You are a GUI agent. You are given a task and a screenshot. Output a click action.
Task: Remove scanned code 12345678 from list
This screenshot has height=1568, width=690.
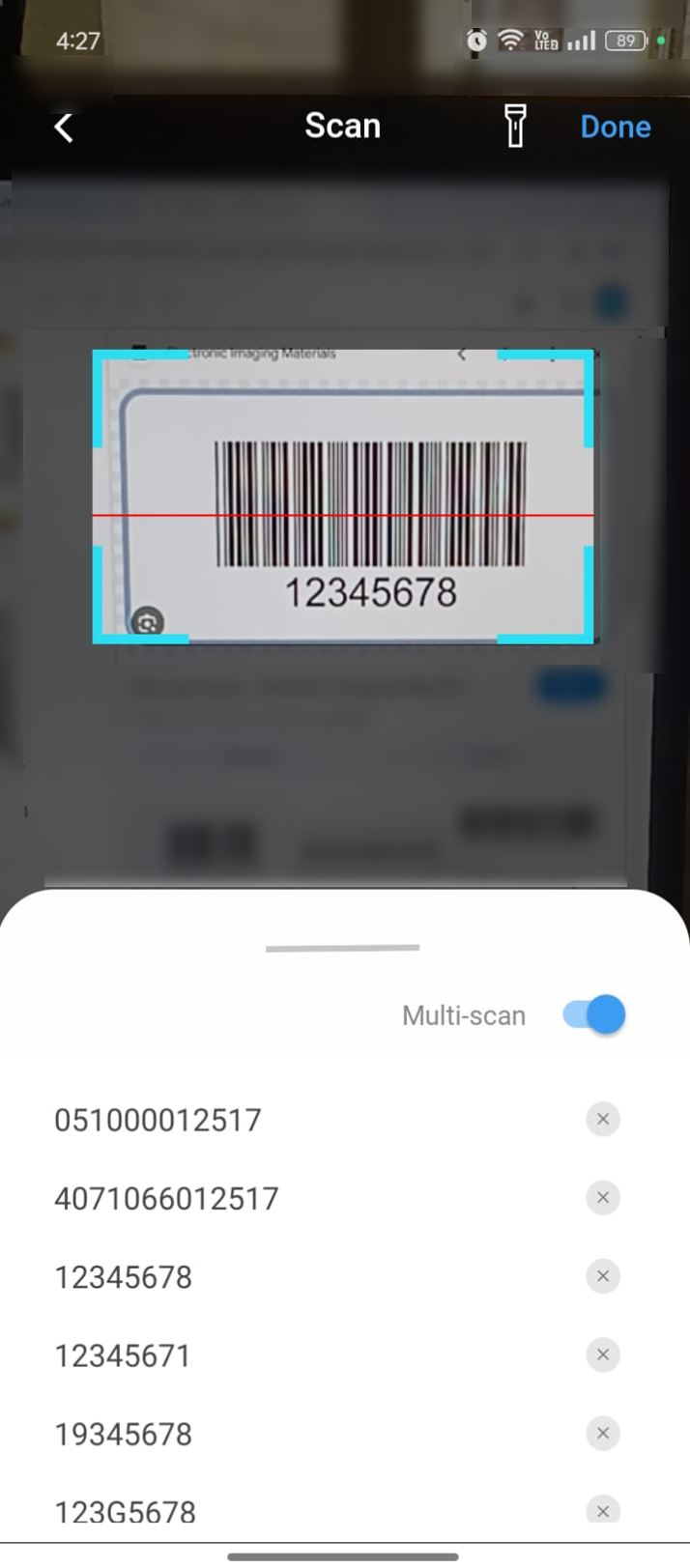pyautogui.click(x=602, y=1276)
